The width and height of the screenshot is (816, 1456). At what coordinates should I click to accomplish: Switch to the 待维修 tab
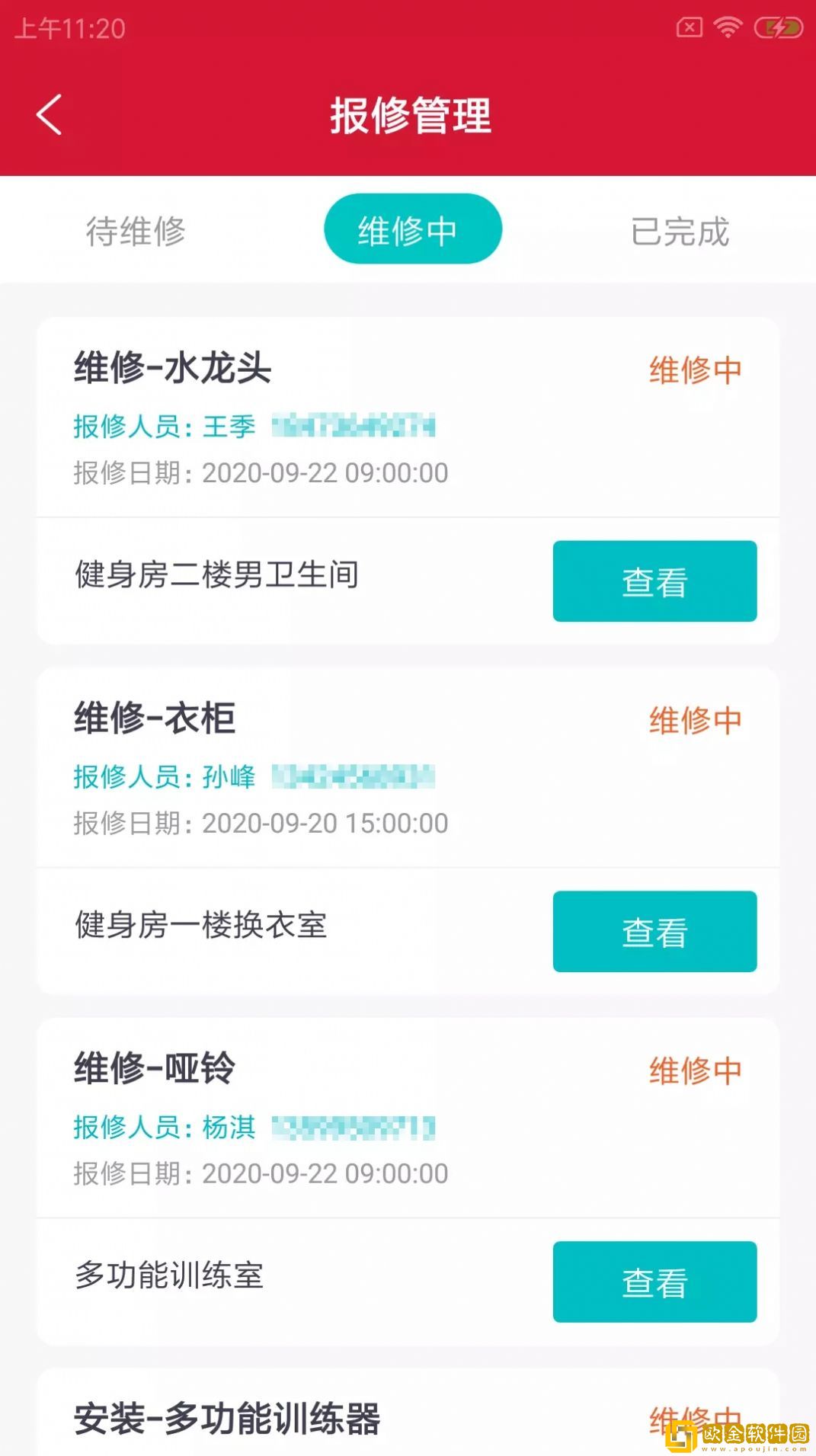(x=137, y=232)
